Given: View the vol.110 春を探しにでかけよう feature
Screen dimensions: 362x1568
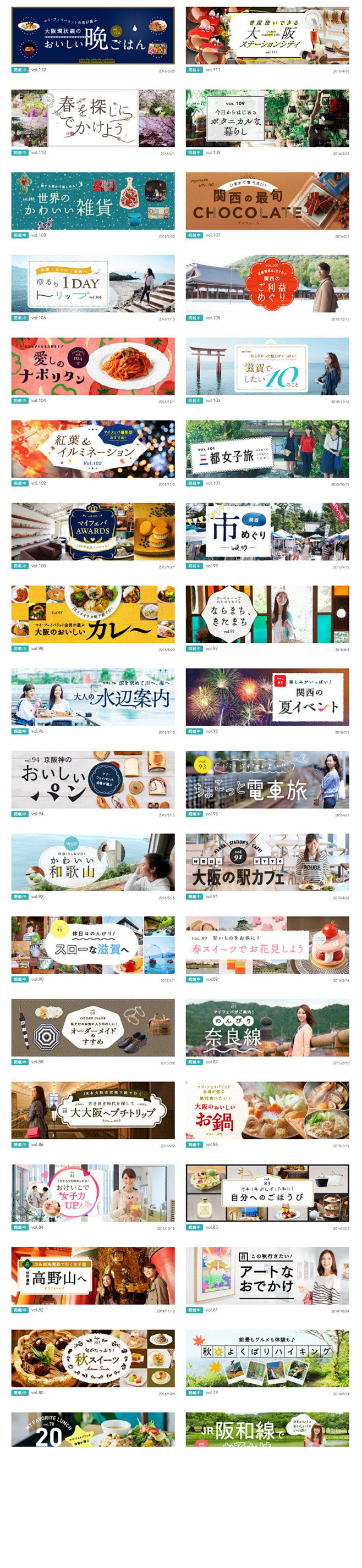Looking at the screenshot, I should pos(92,118).
